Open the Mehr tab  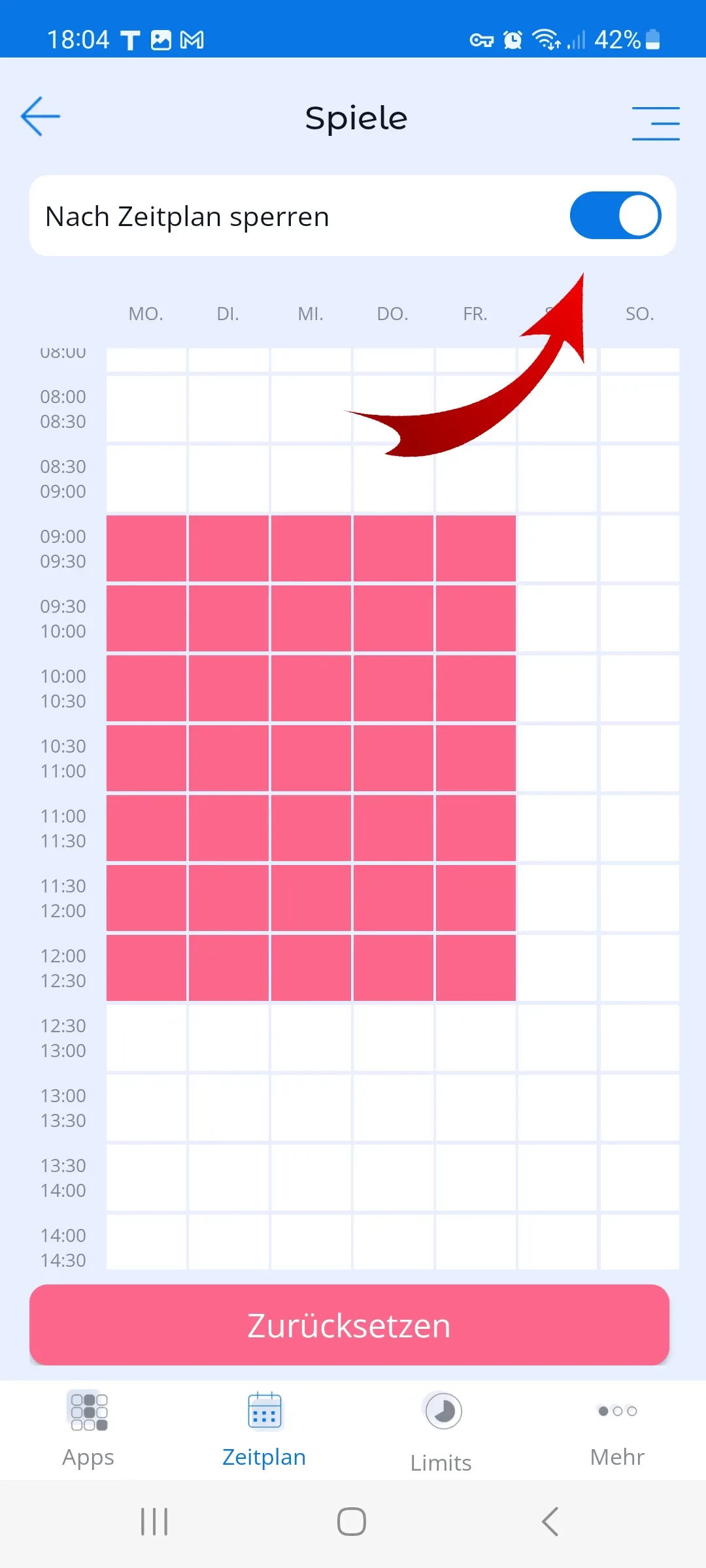617,1428
